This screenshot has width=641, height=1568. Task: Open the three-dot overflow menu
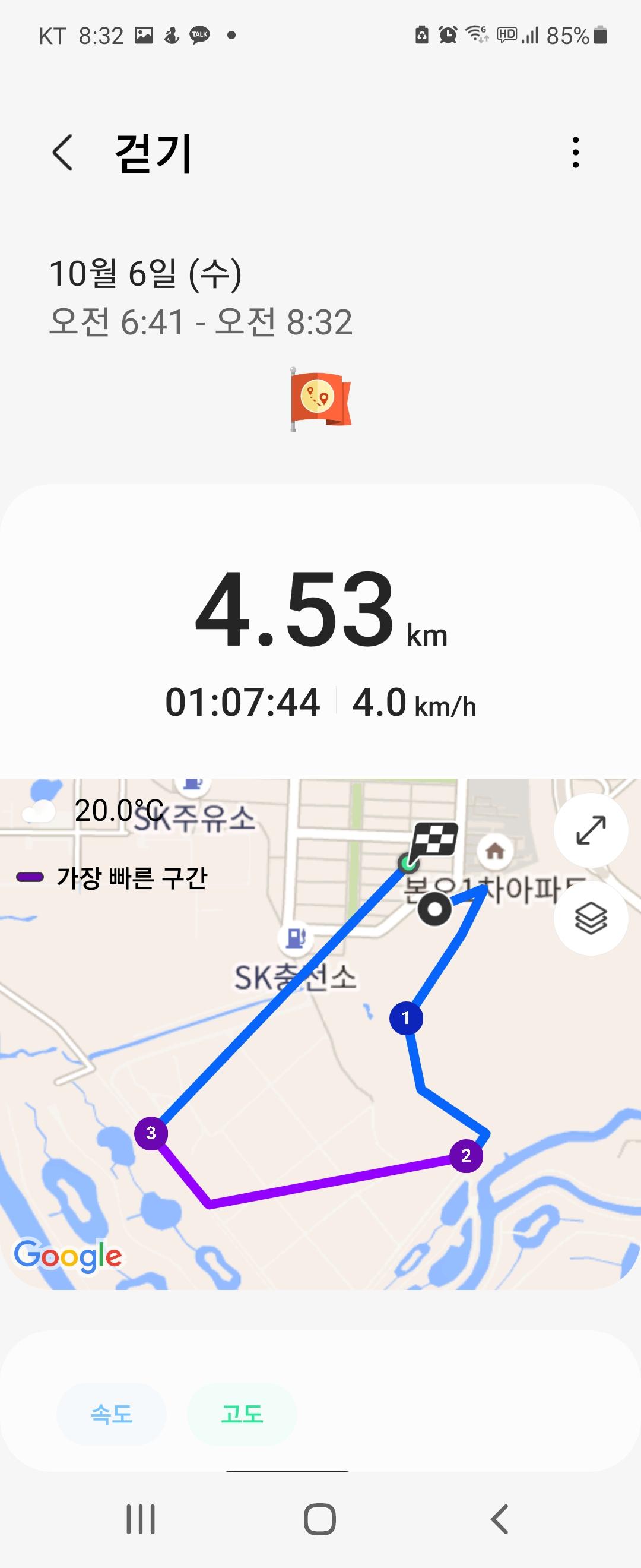tap(575, 152)
